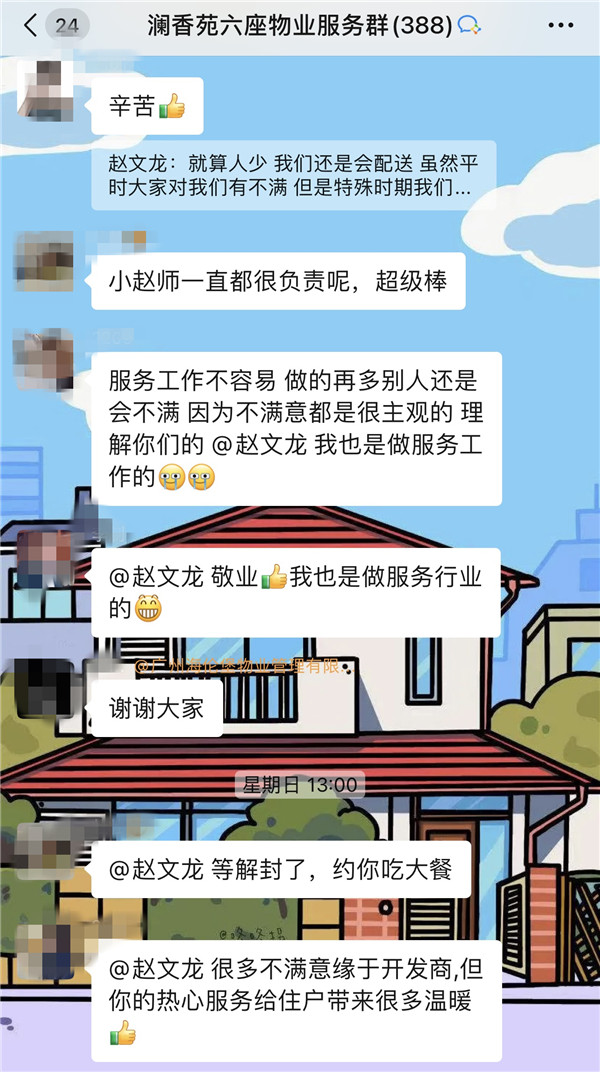
Task: View profile of the sender of "辛苦"
Action: tap(45, 89)
